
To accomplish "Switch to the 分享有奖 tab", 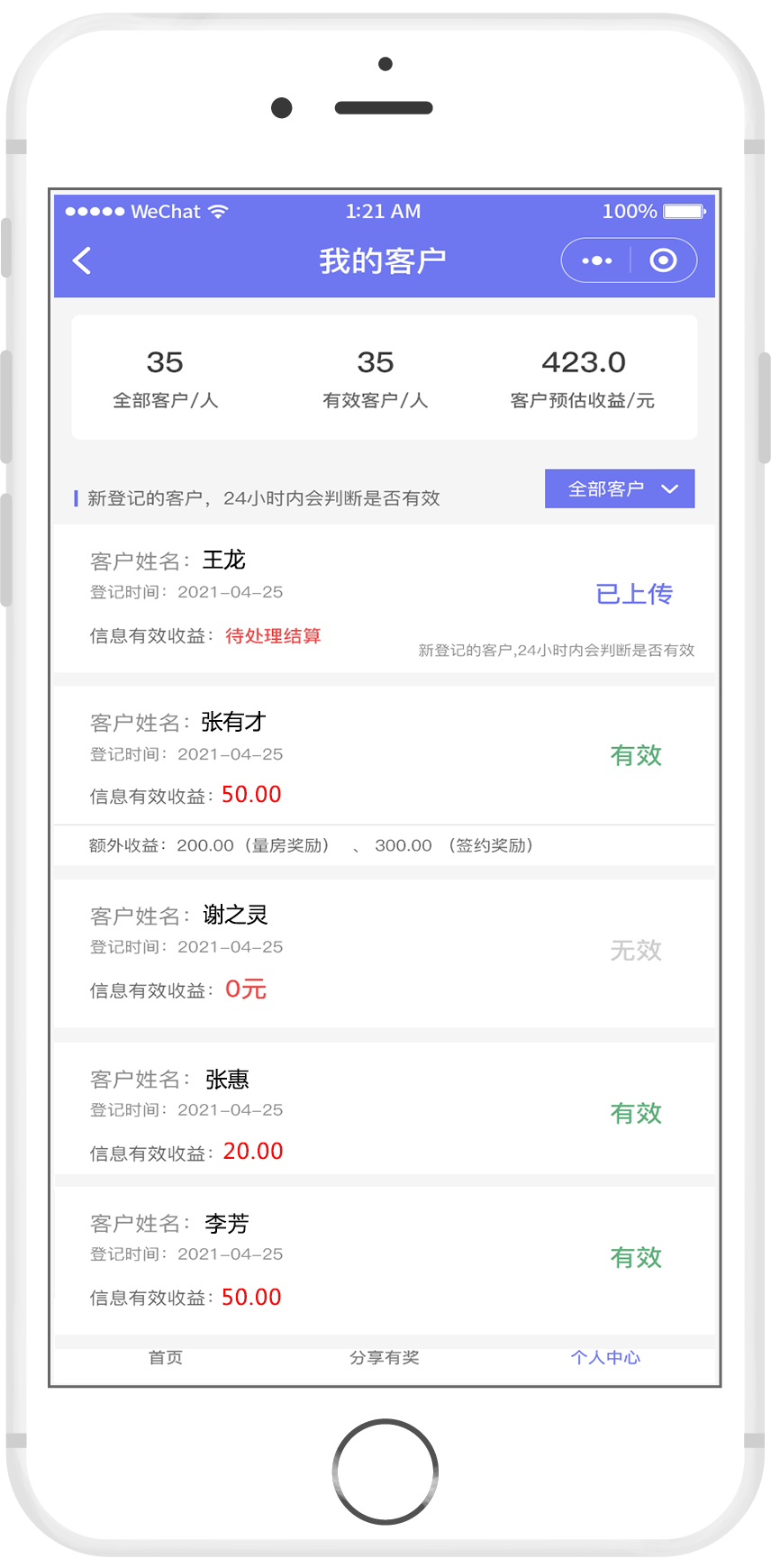I will click(x=385, y=1357).
